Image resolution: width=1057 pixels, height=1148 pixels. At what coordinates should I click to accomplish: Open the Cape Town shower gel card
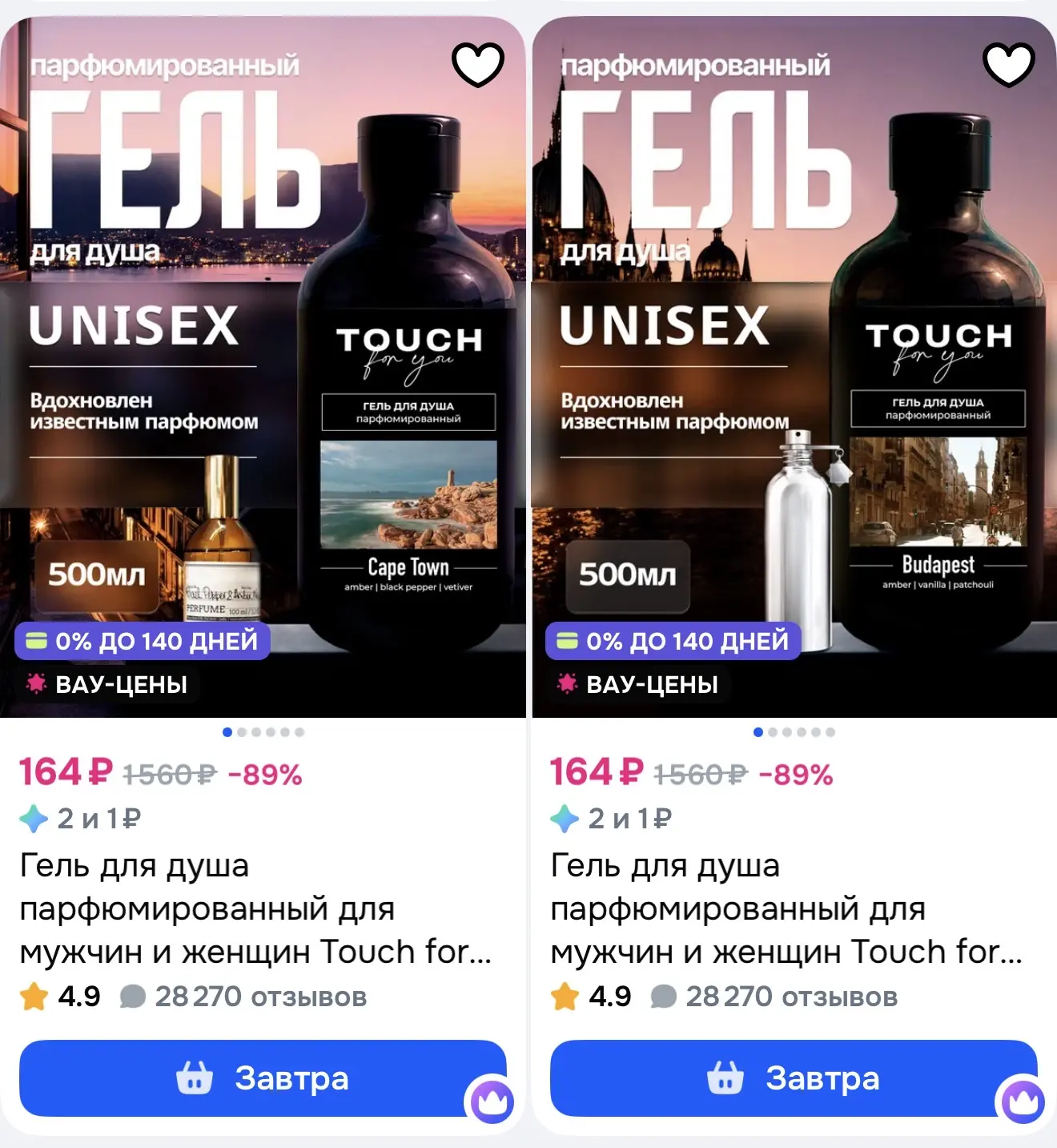pyautogui.click(x=263, y=367)
